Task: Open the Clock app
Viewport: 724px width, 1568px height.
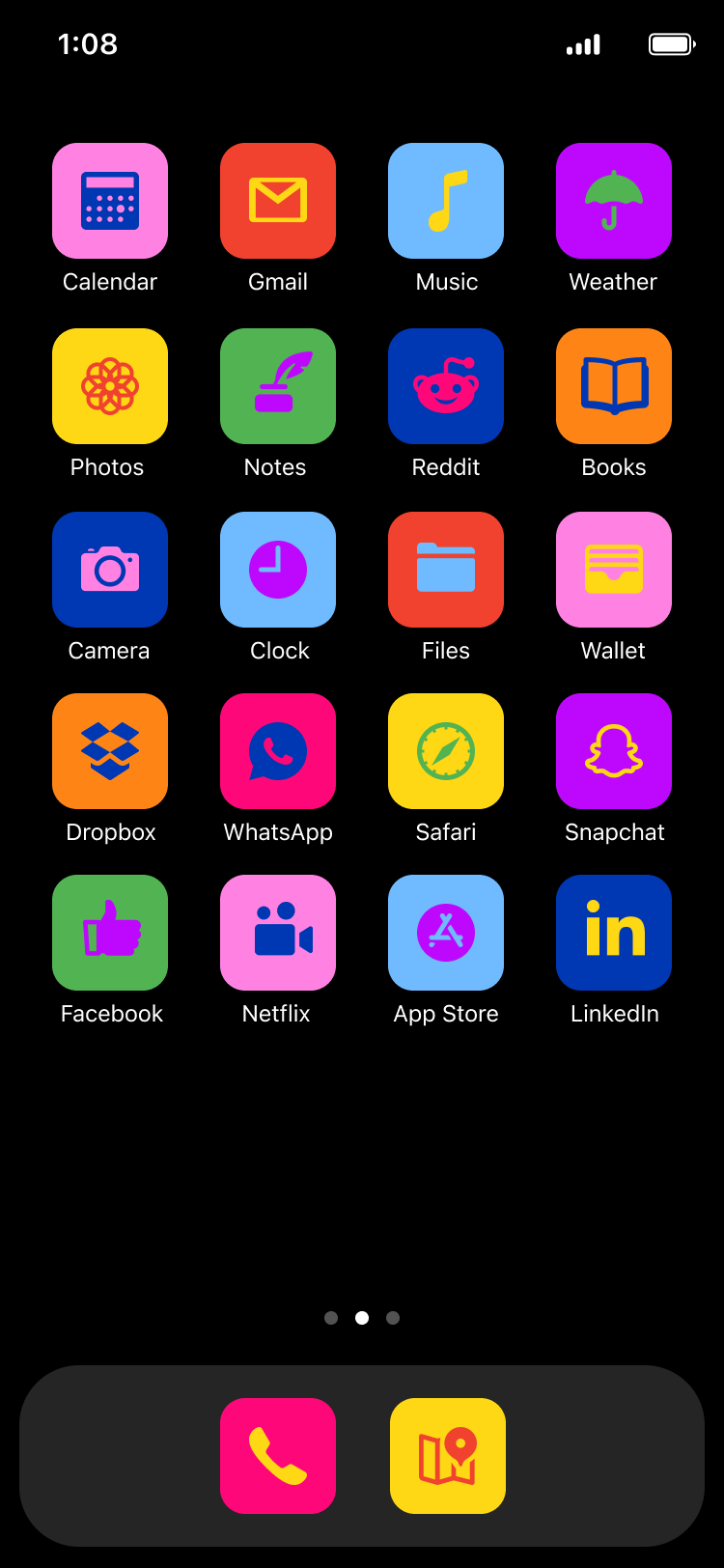Action: click(278, 570)
